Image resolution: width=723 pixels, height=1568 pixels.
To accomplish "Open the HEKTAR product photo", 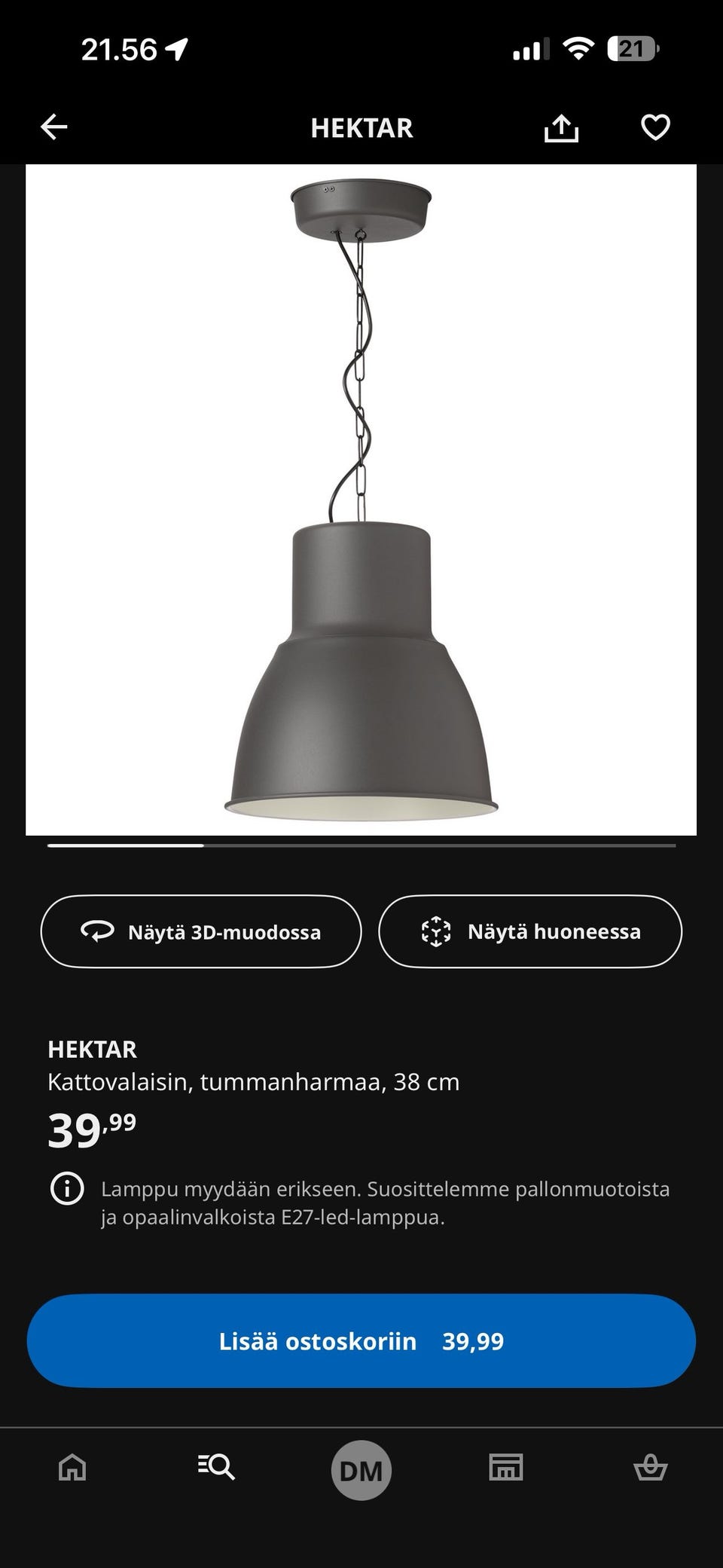I will coord(361,500).
